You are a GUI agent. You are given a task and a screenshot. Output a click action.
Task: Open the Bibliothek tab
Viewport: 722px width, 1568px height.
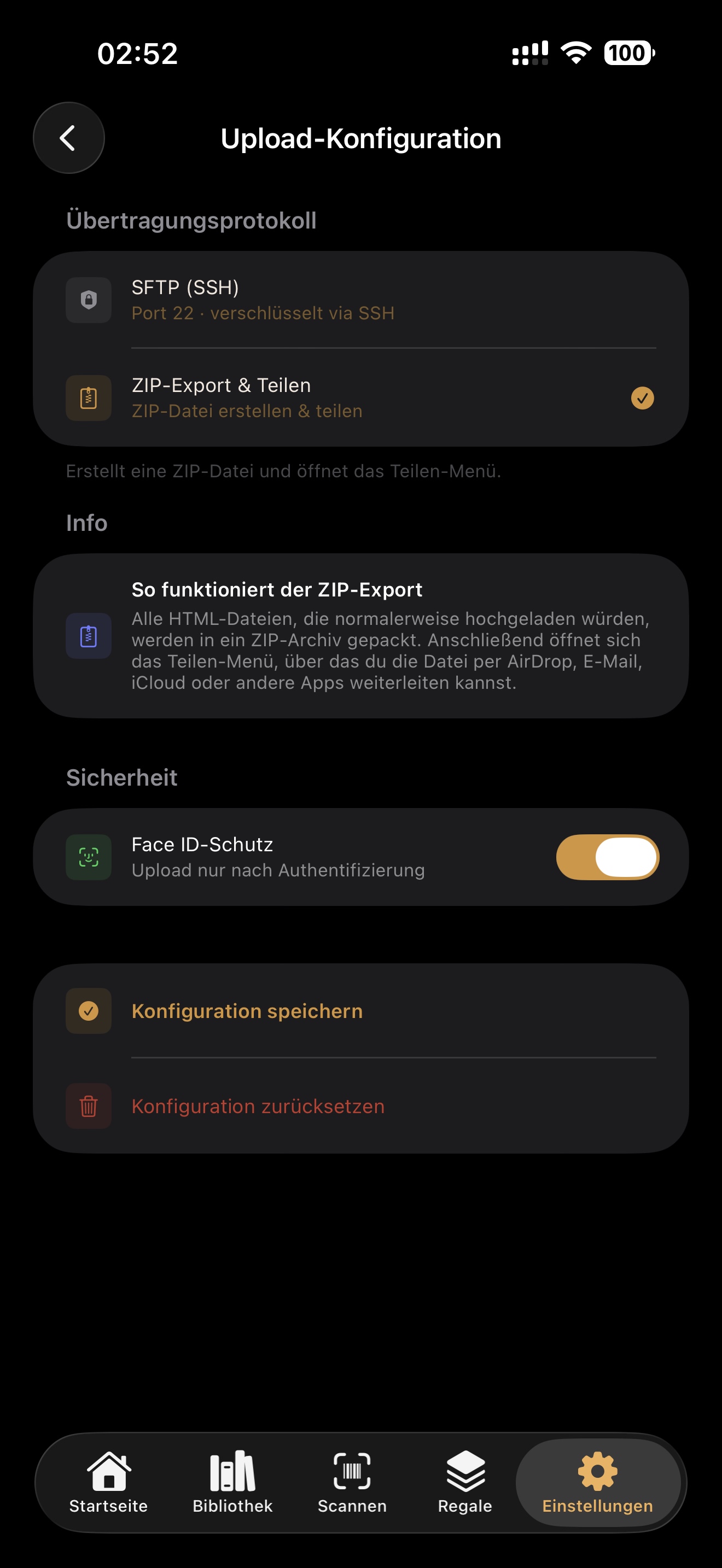(x=232, y=1483)
